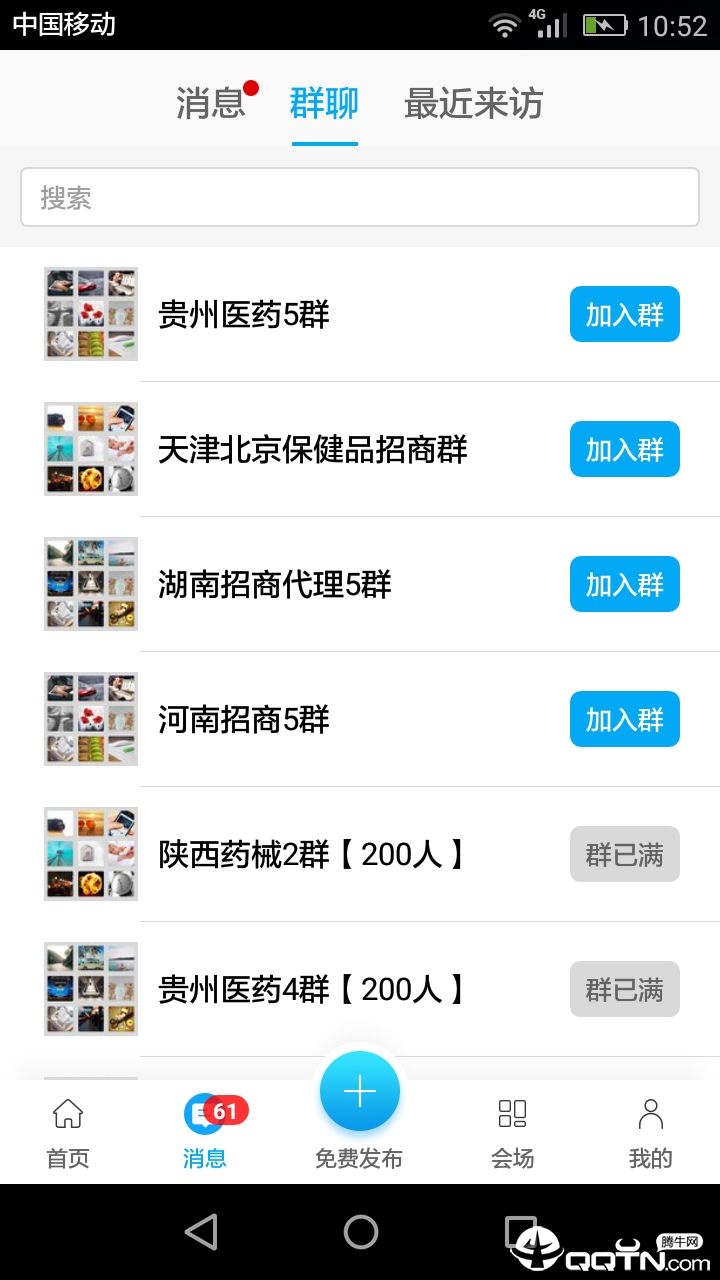Switch to the 会场 tab

[512, 1132]
